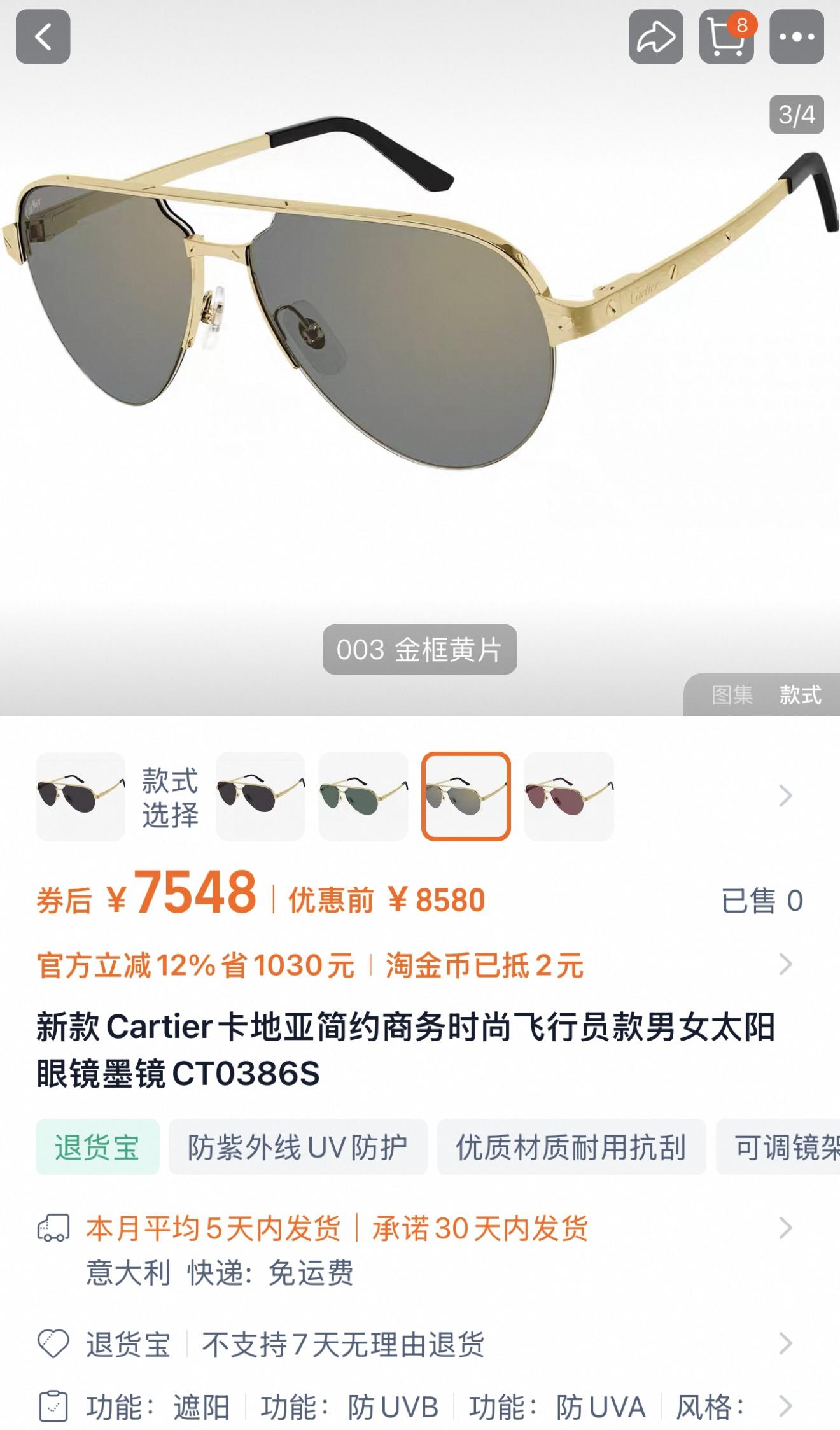Select the burgundy lens style thumbnail
This screenshot has height=1430, width=840.
pyautogui.click(x=569, y=796)
